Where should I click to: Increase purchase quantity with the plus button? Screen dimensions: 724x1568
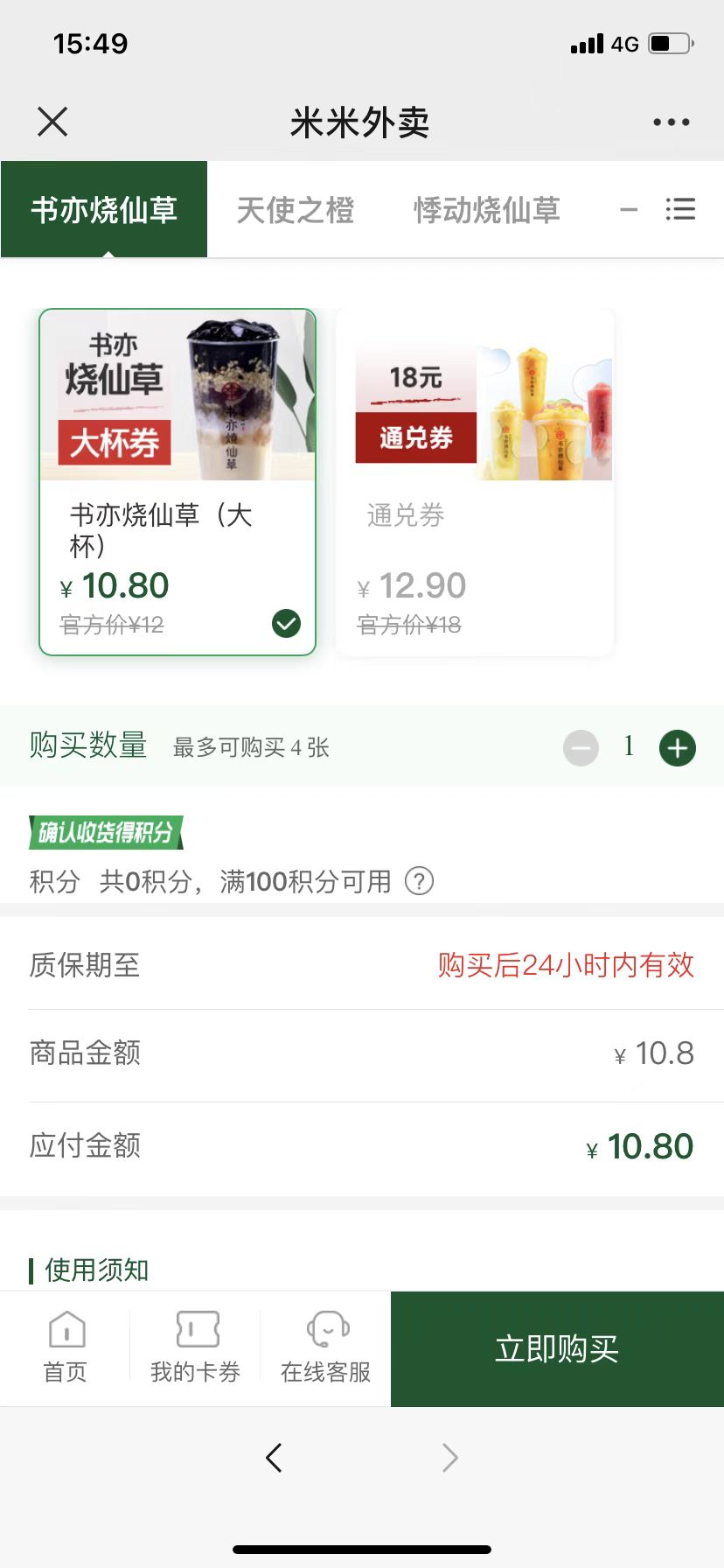click(x=677, y=748)
